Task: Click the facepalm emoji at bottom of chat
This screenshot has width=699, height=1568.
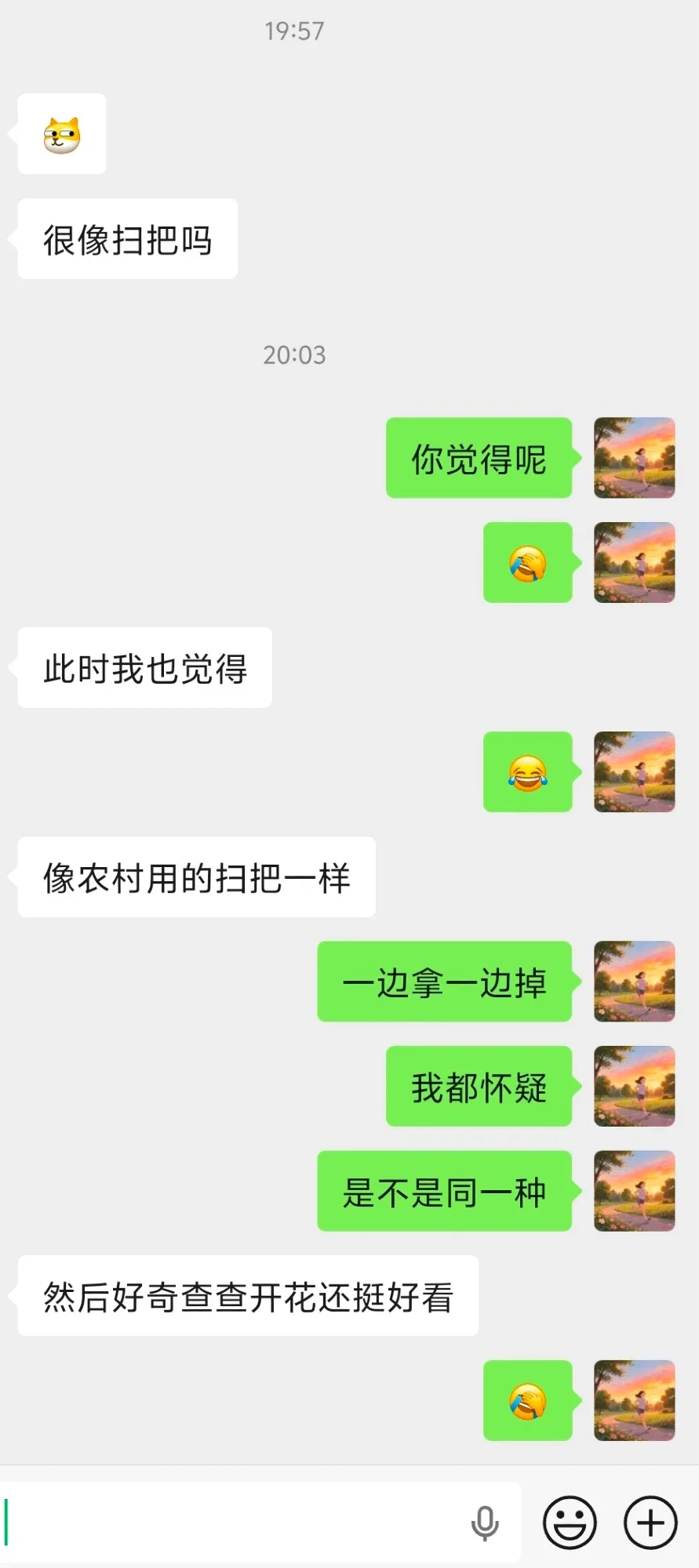Action: pyautogui.click(x=528, y=1401)
